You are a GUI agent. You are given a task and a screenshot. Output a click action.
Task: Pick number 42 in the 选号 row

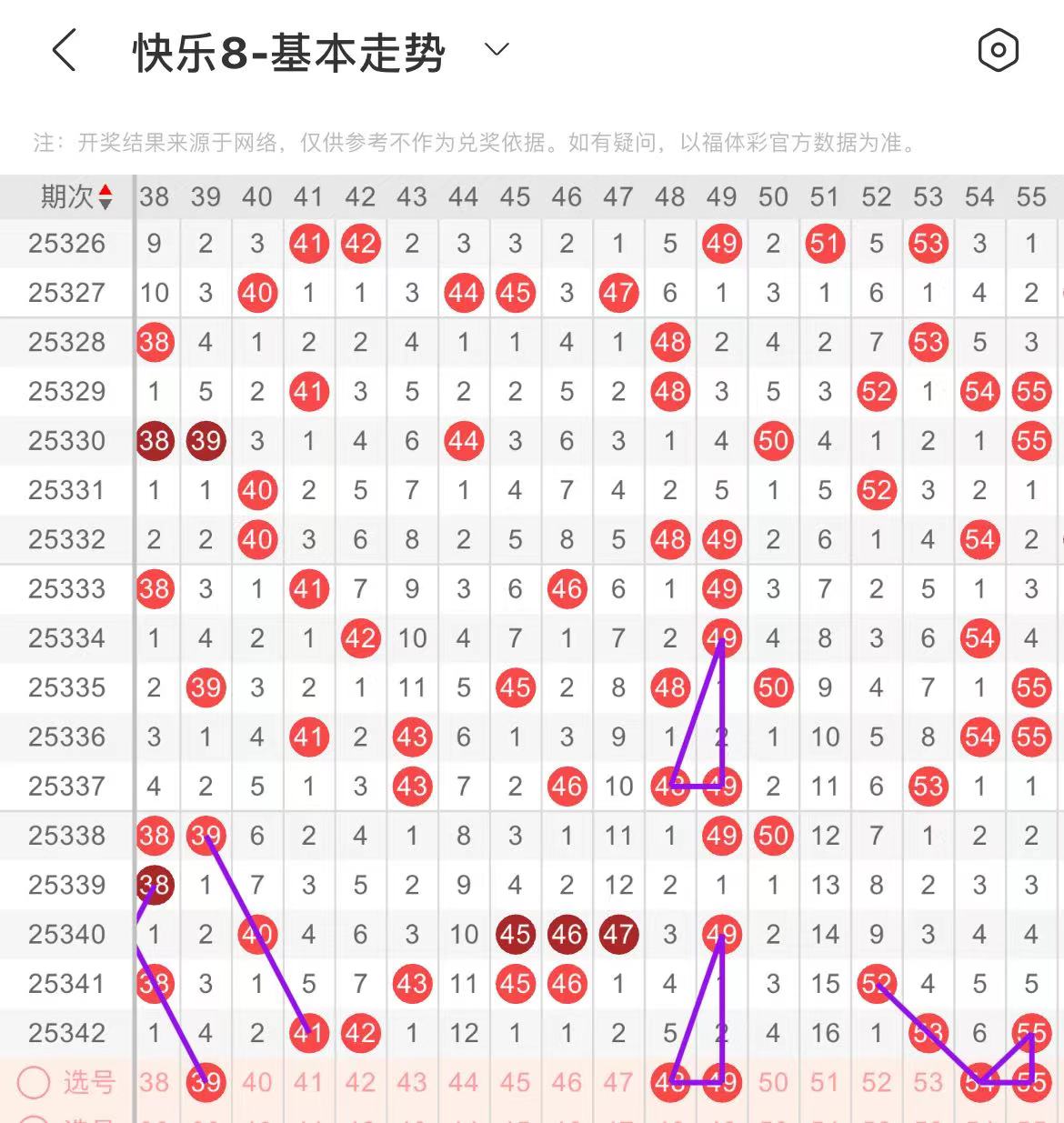pos(360,1082)
